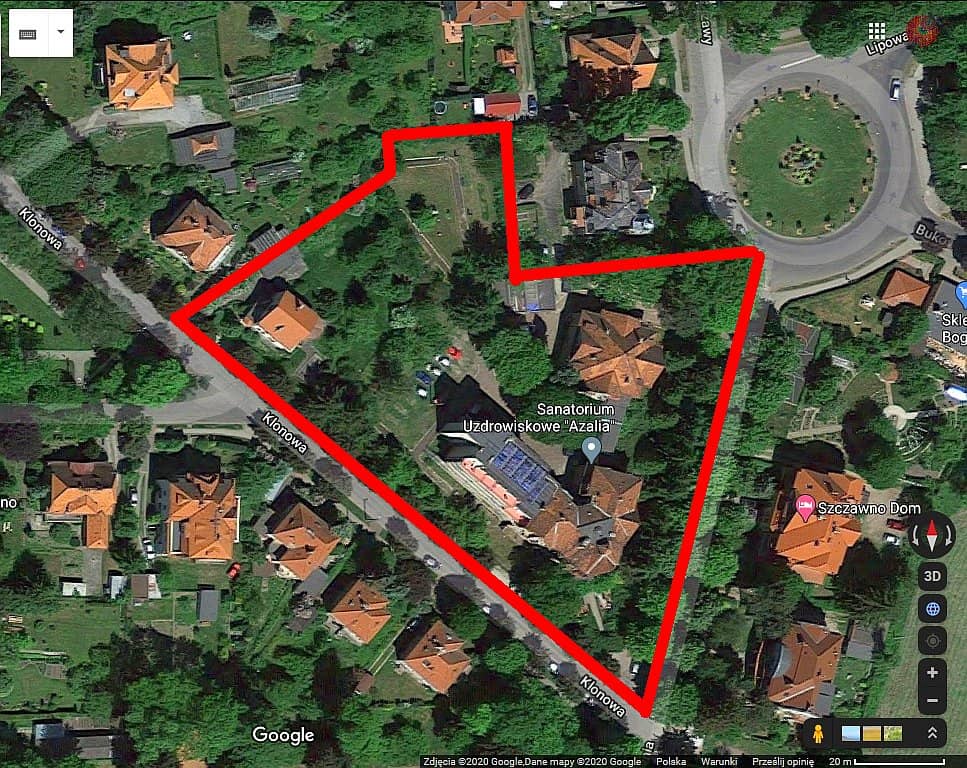
Task: Expand the imagery strip with double chevron
Action: pyautogui.click(x=932, y=734)
